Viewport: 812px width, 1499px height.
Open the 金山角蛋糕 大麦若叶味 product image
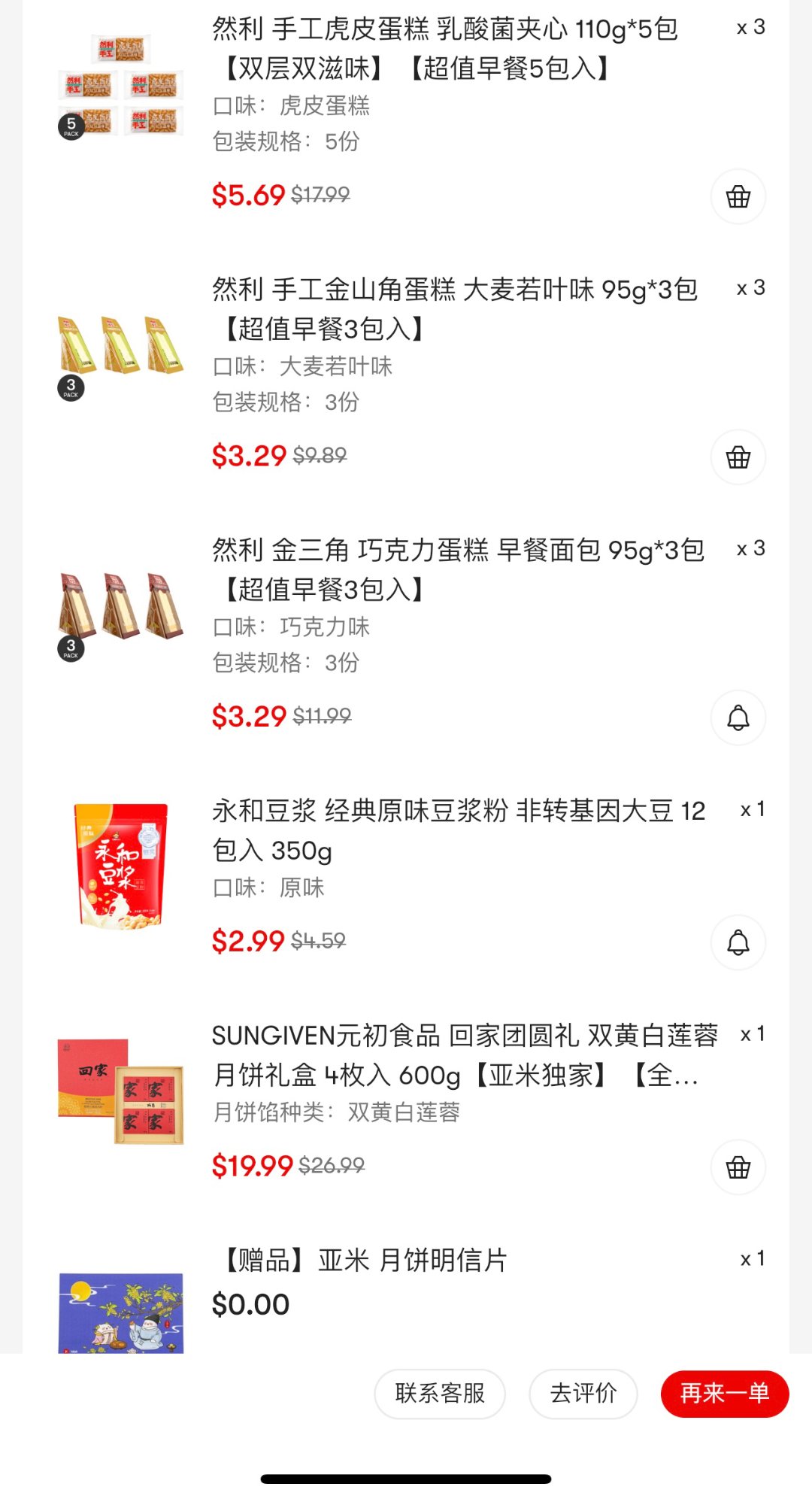(x=120, y=346)
